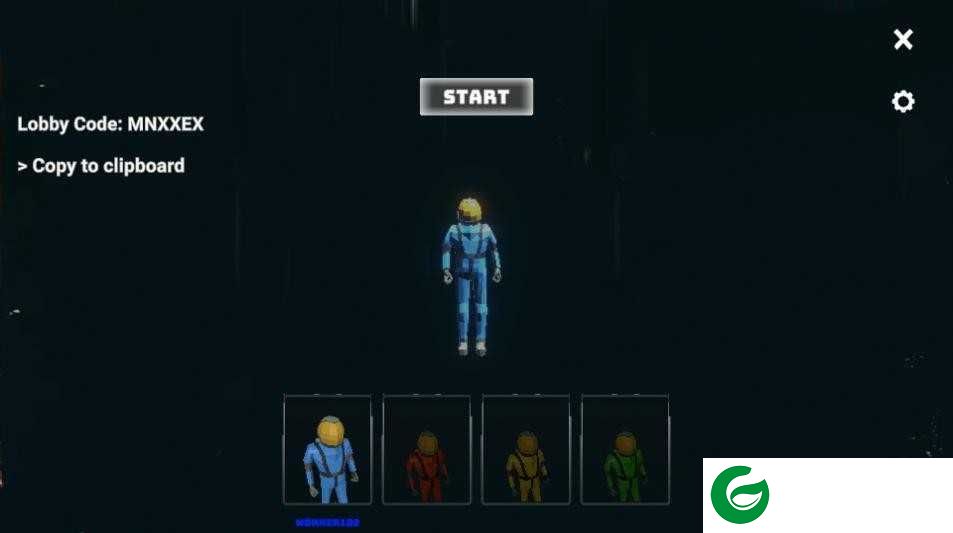Copy the lobby code to the clipboard

[101, 166]
